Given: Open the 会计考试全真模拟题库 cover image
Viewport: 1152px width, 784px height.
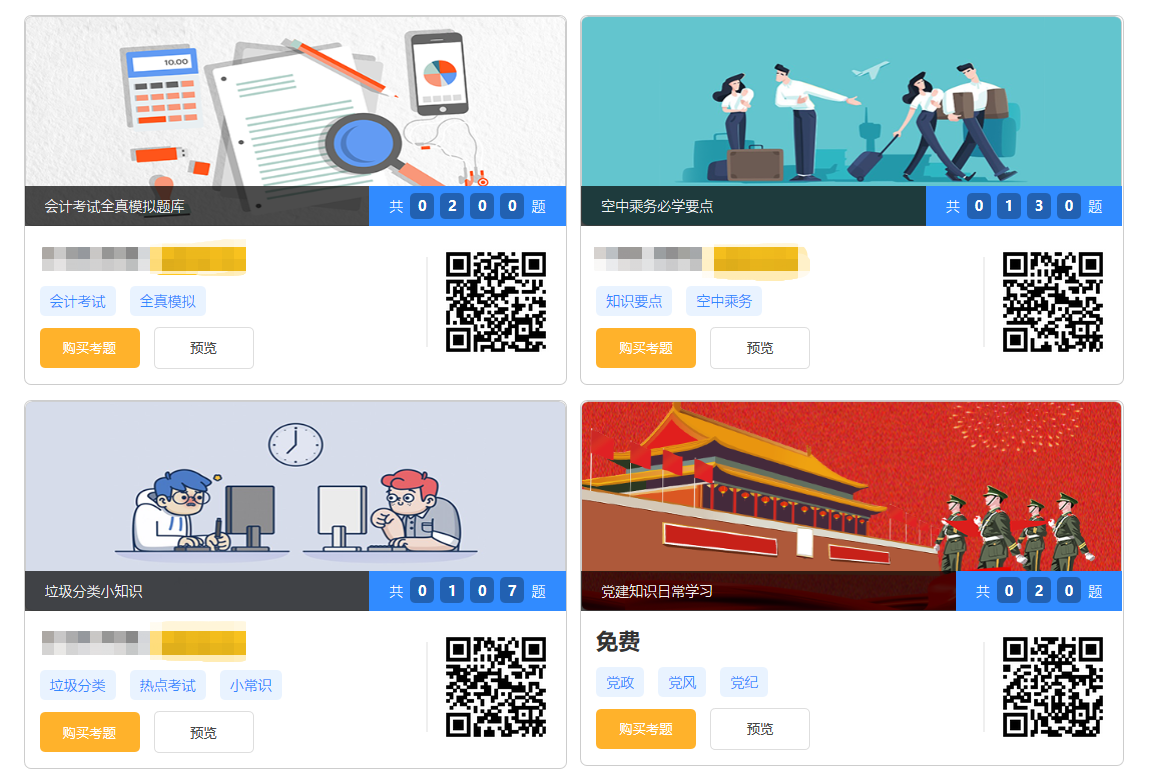Looking at the screenshot, I should point(295,100).
